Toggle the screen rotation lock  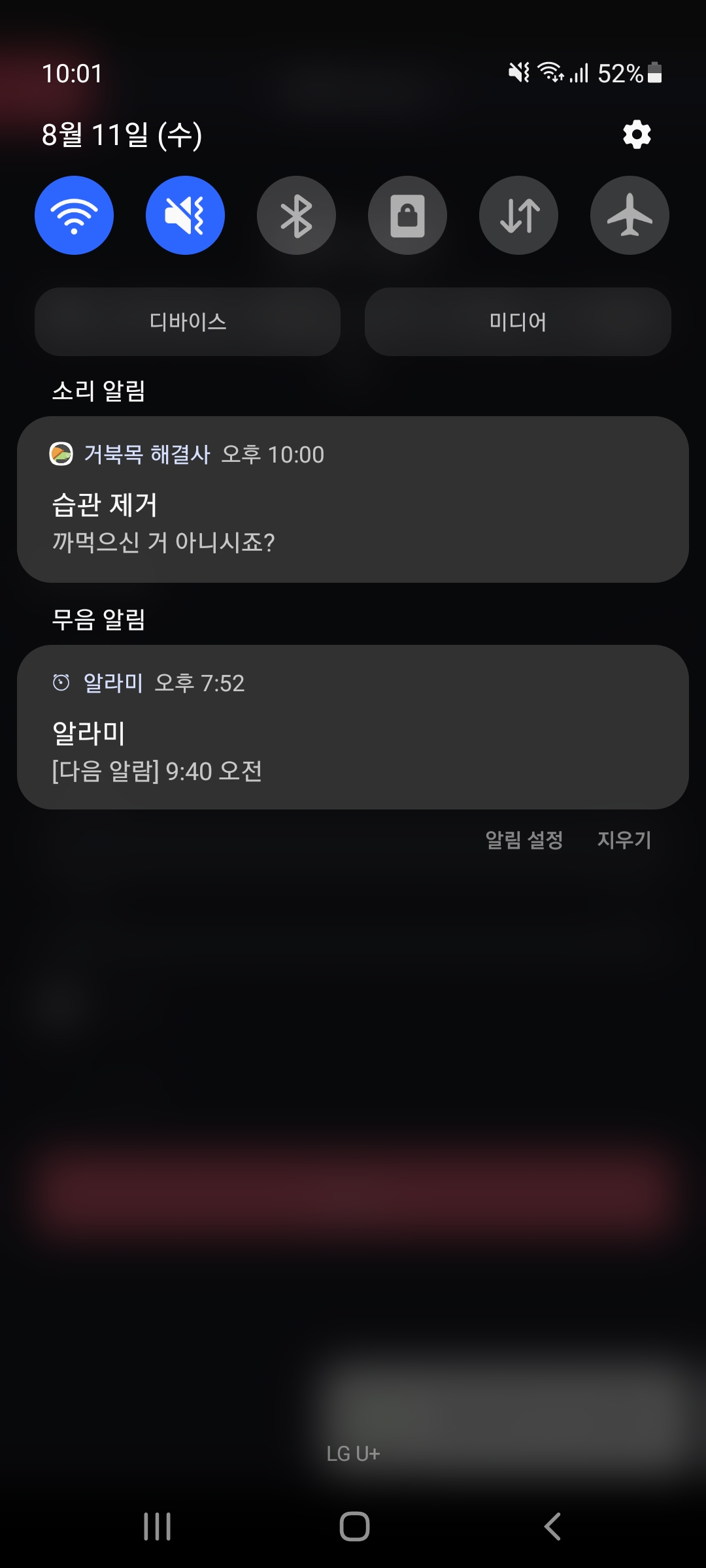tap(407, 215)
